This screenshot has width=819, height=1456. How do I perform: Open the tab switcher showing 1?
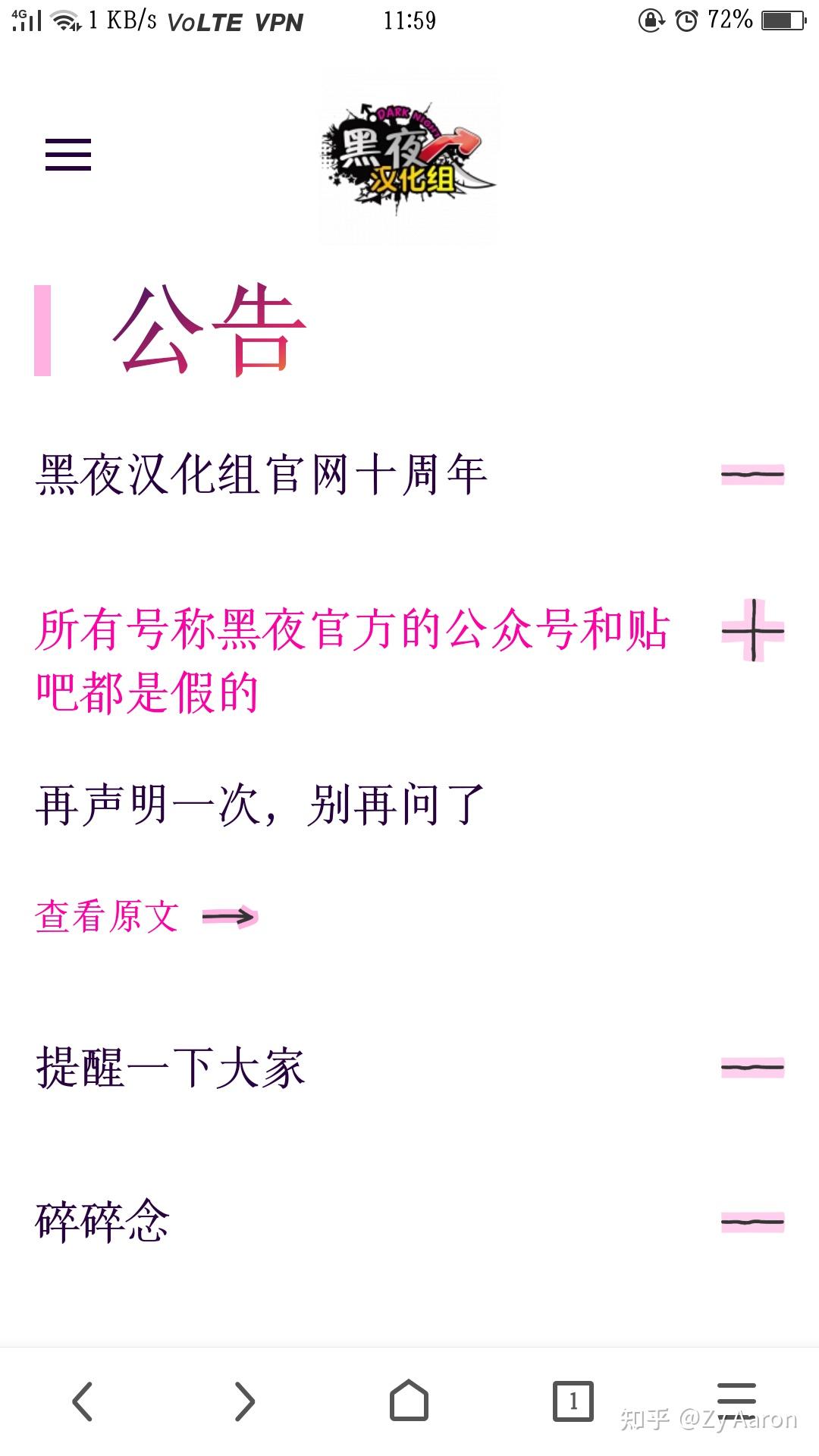(573, 1401)
